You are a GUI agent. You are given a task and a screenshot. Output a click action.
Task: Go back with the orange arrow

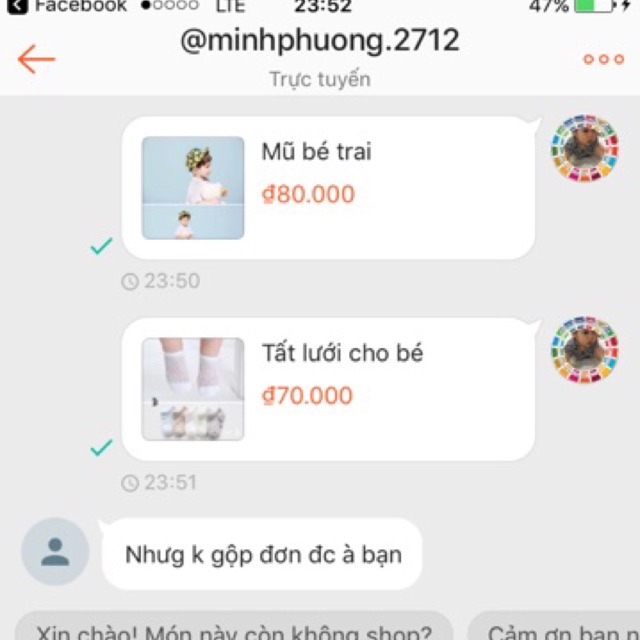point(36,59)
